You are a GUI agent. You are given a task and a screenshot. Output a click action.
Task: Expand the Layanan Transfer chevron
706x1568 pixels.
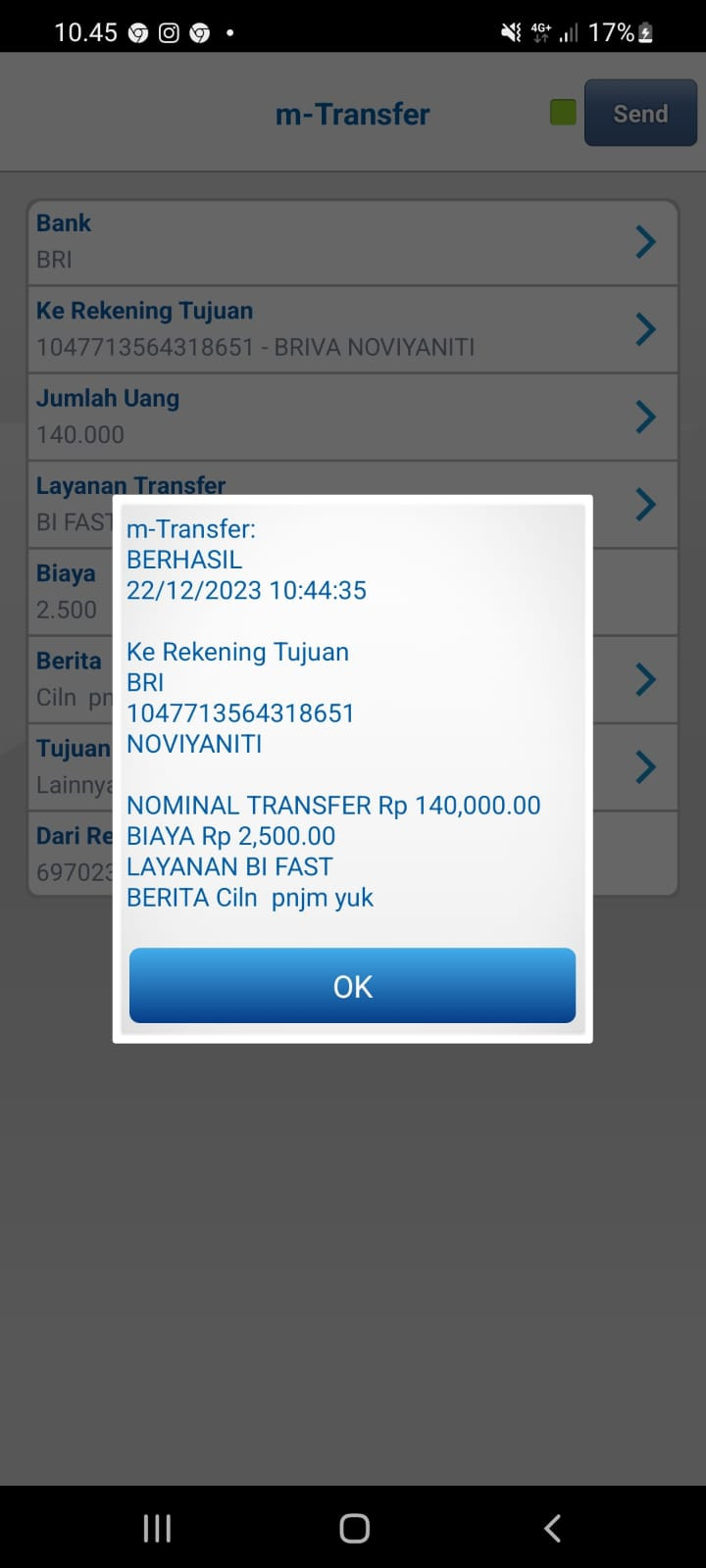[645, 504]
